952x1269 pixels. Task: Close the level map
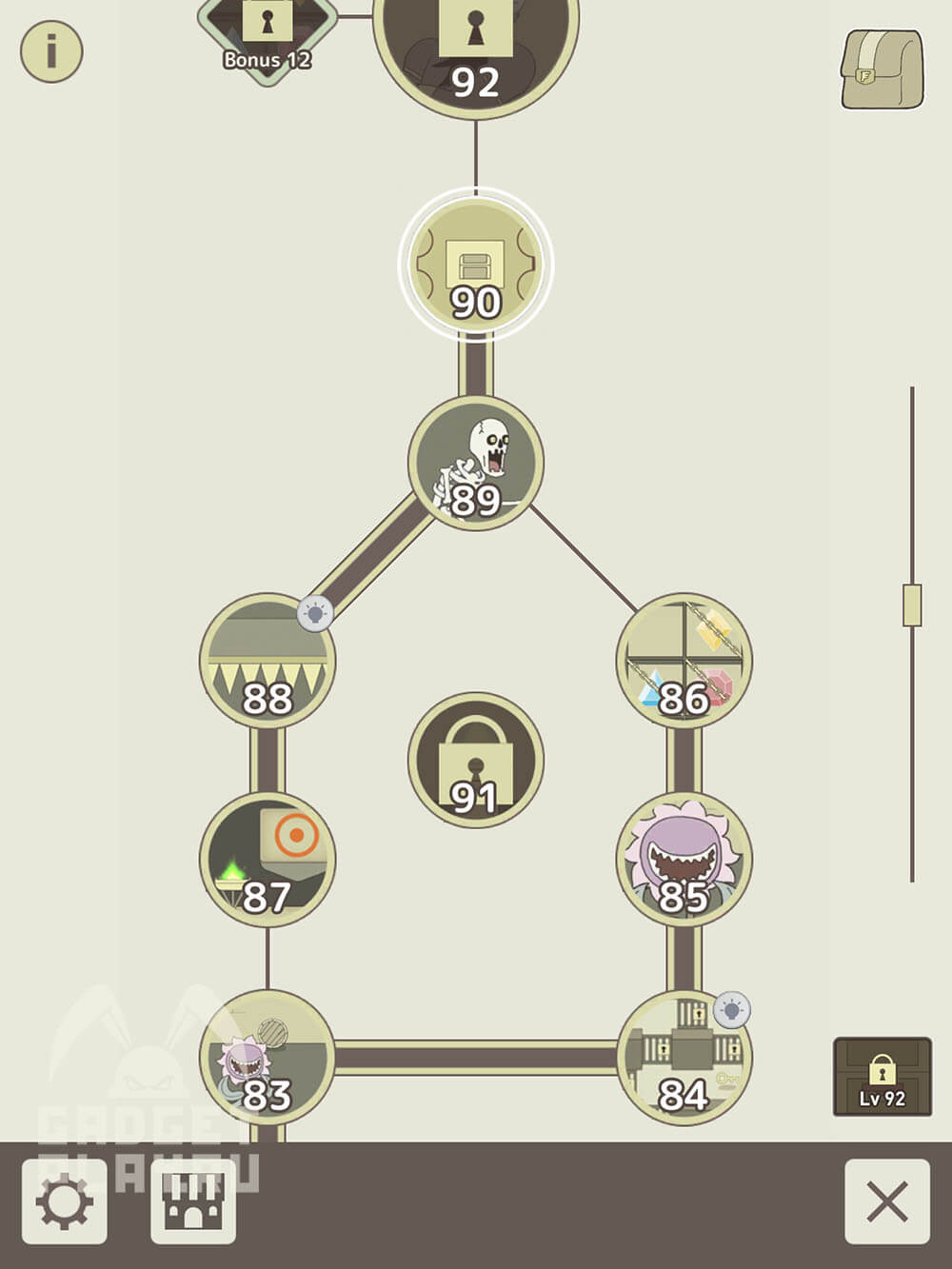click(886, 1201)
